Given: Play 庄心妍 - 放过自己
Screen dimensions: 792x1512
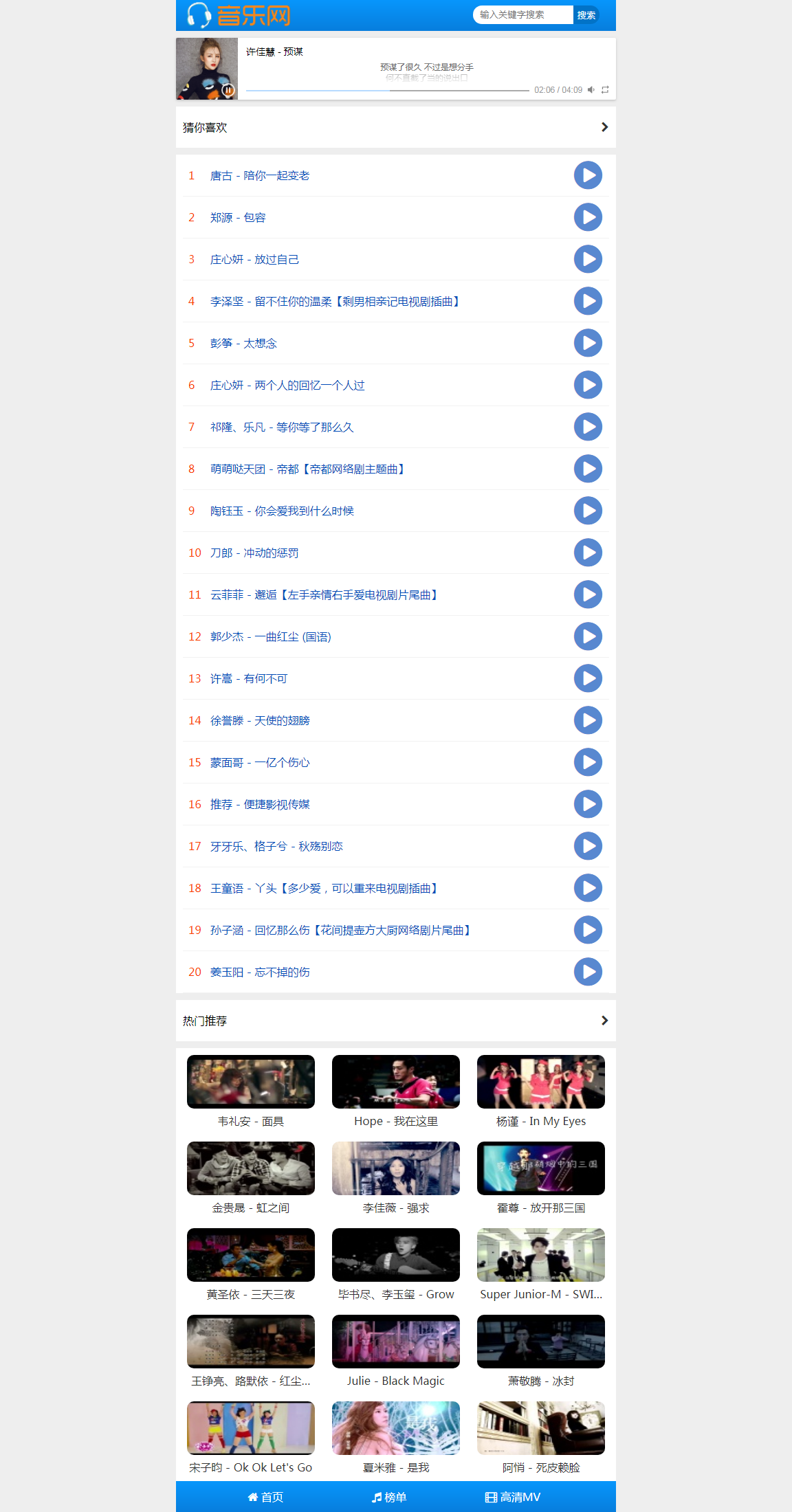Looking at the screenshot, I should 588,259.
